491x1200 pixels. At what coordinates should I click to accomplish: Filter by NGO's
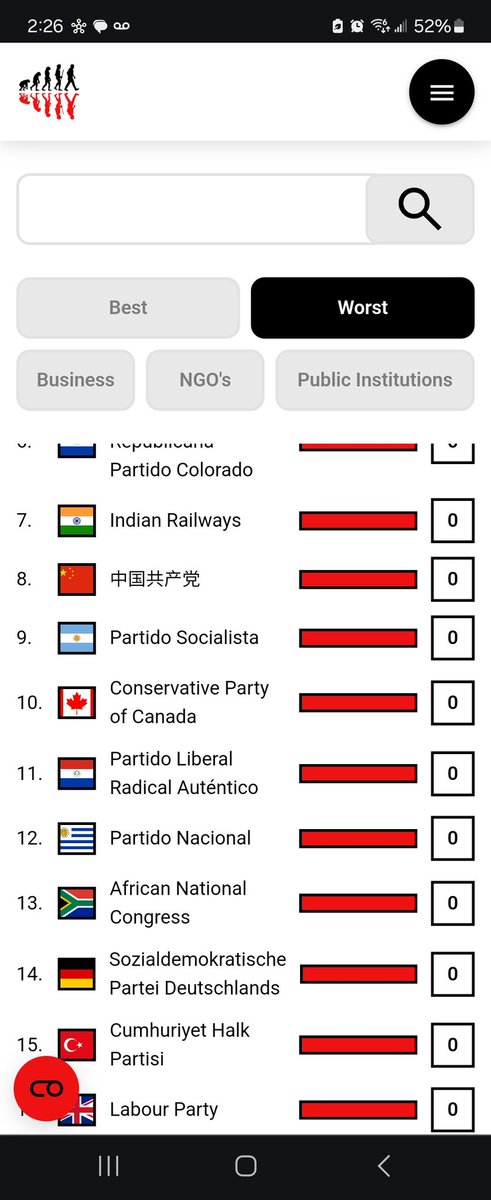pyautogui.click(x=205, y=380)
